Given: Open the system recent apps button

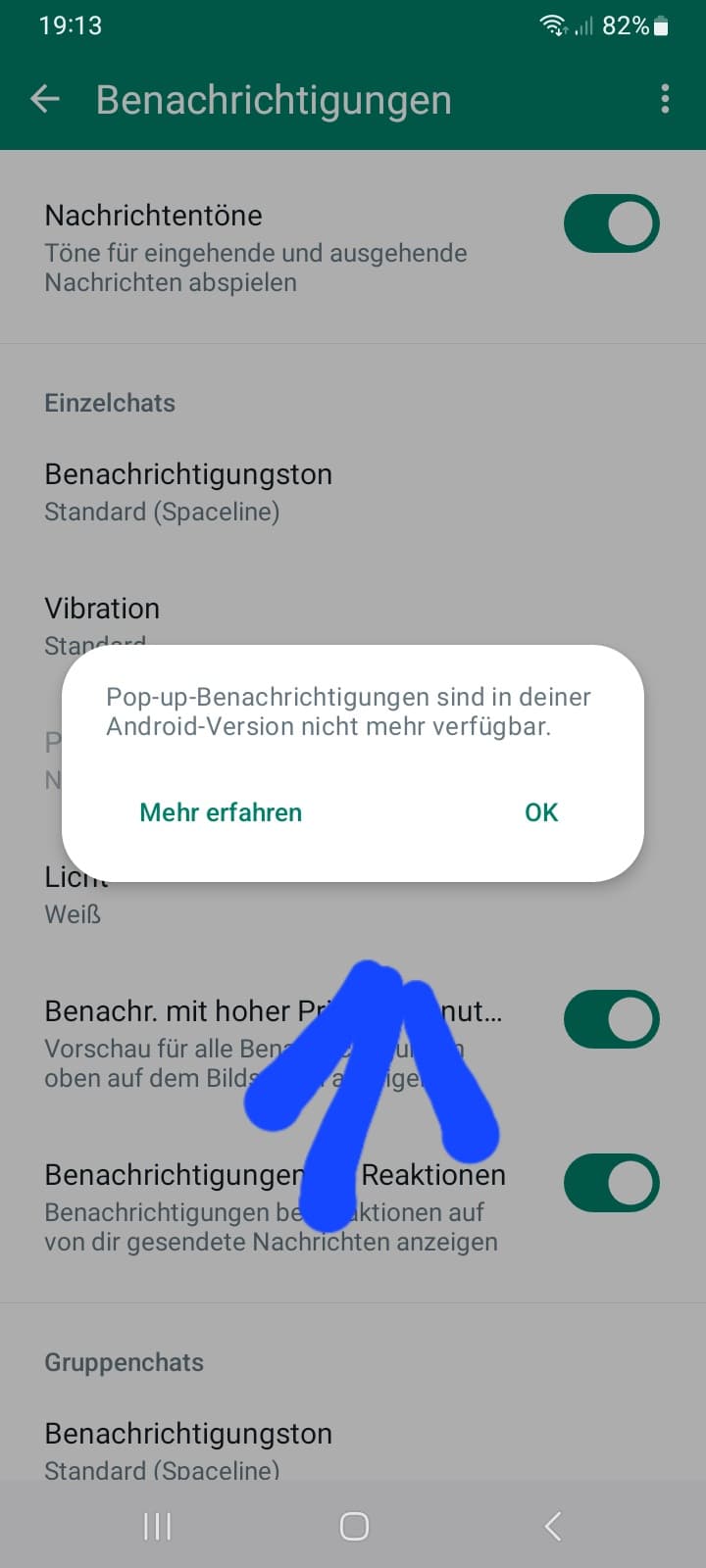Looking at the screenshot, I should (x=157, y=1526).
